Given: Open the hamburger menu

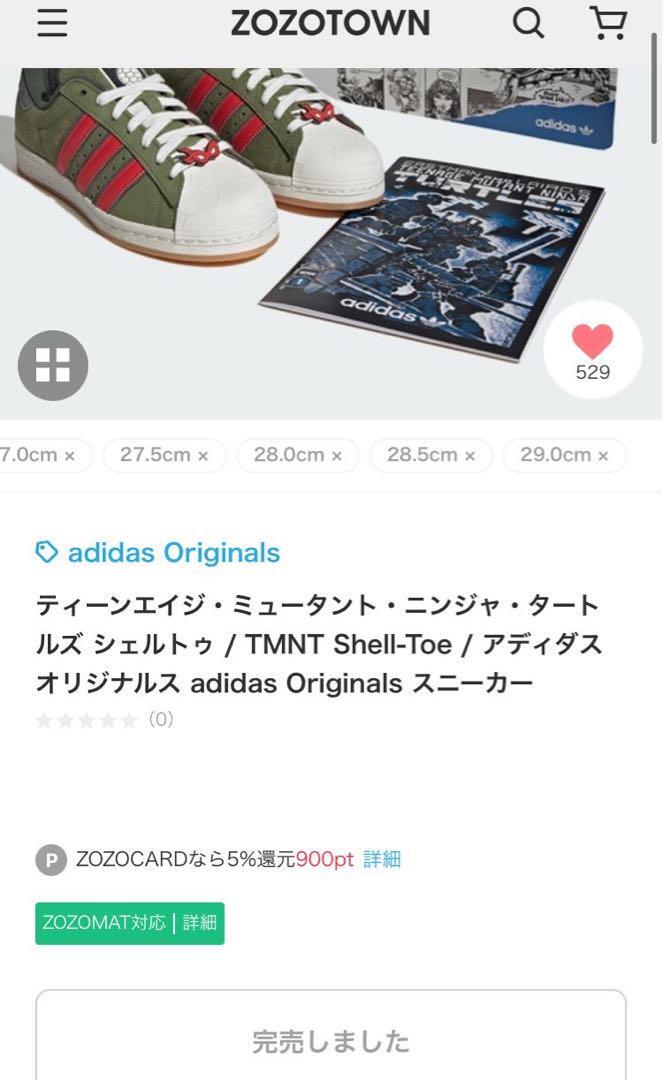Looking at the screenshot, I should [52, 23].
